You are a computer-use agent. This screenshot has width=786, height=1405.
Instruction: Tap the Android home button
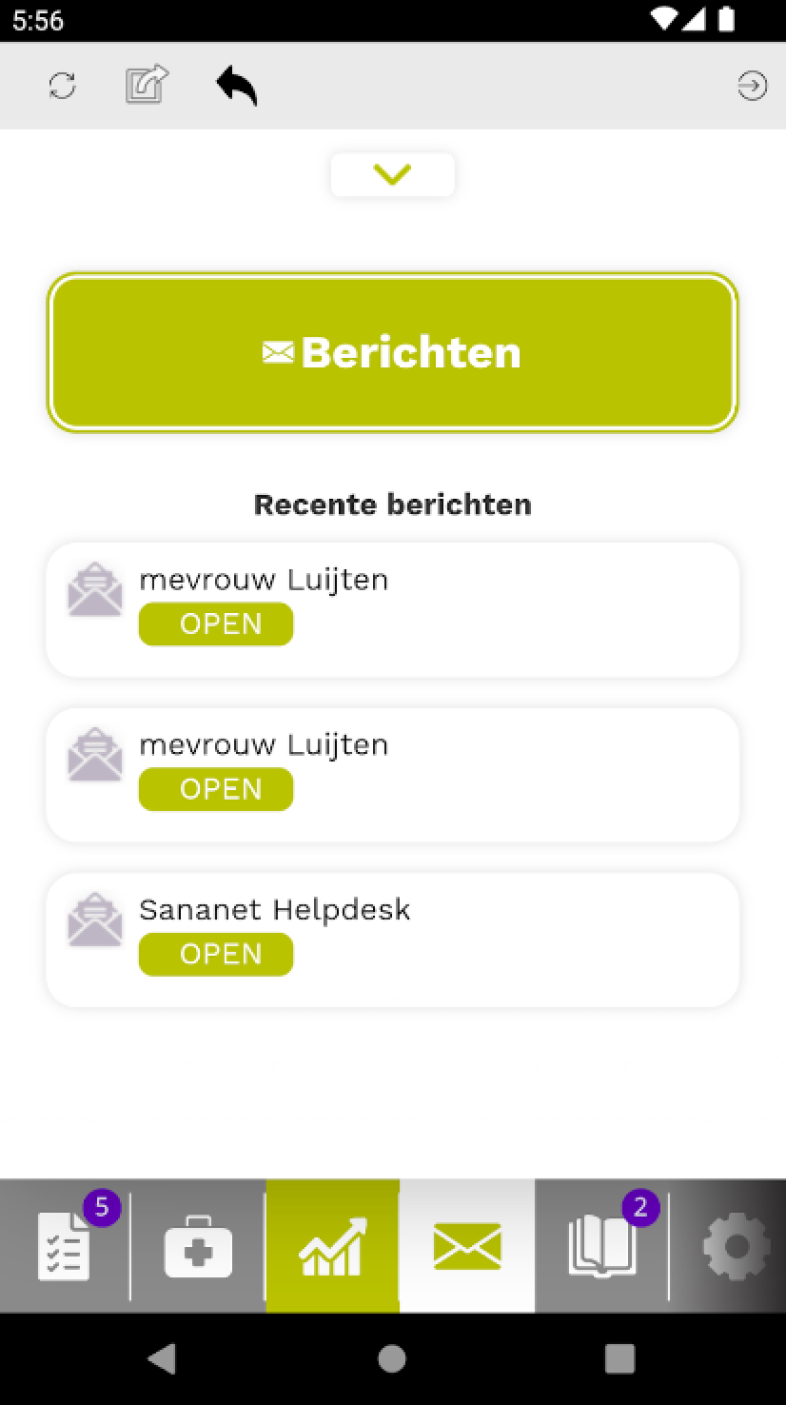pos(392,1358)
